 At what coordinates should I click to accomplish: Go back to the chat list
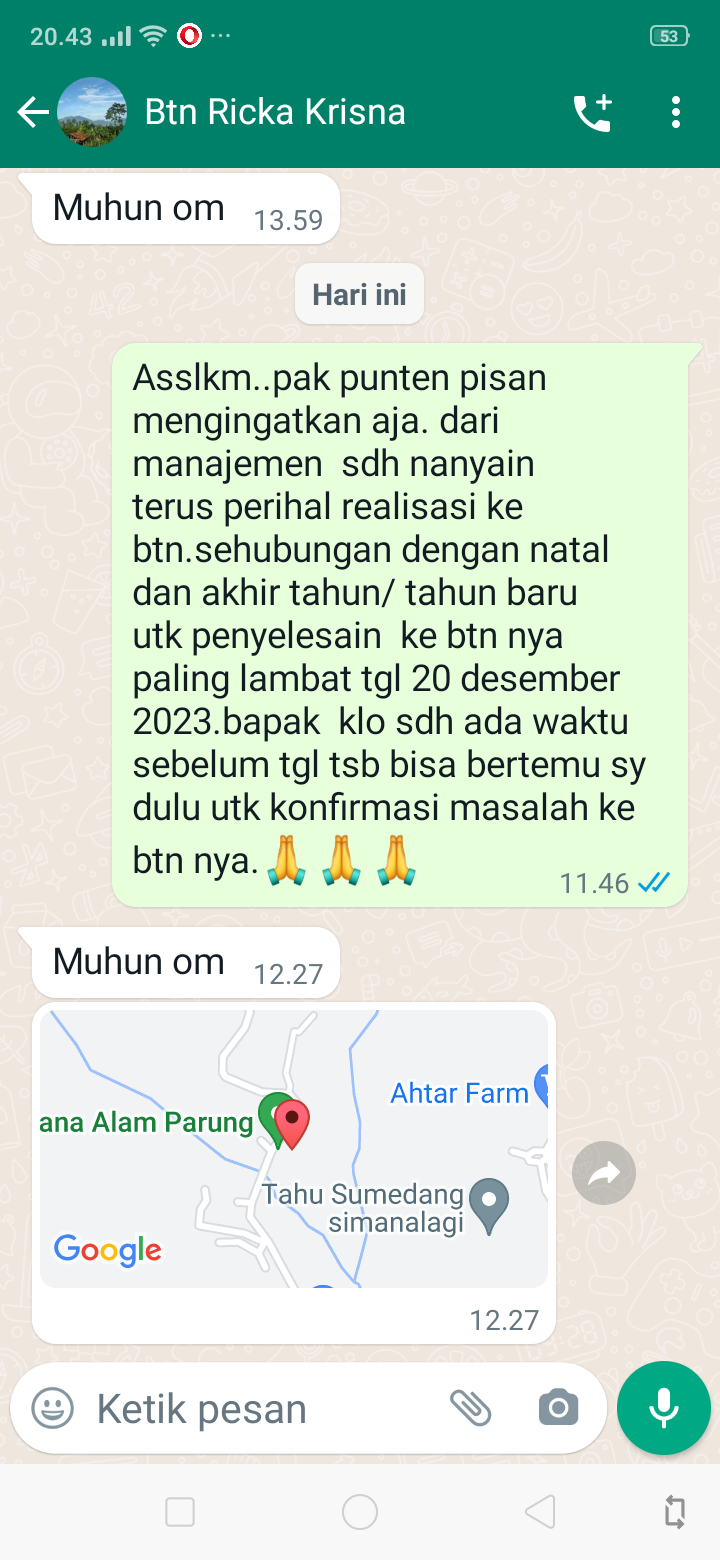point(33,112)
